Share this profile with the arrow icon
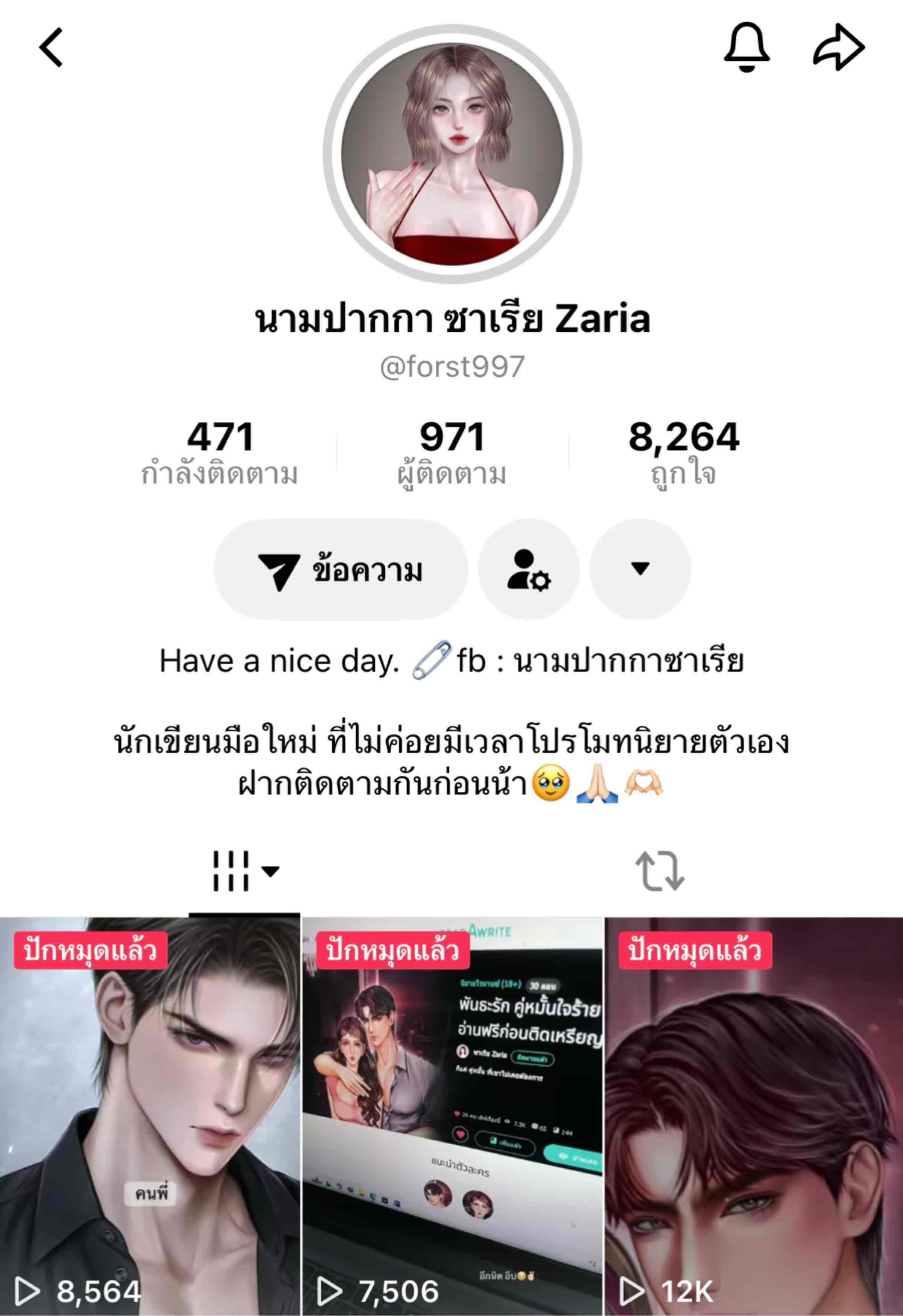The image size is (903, 1316). tap(839, 47)
